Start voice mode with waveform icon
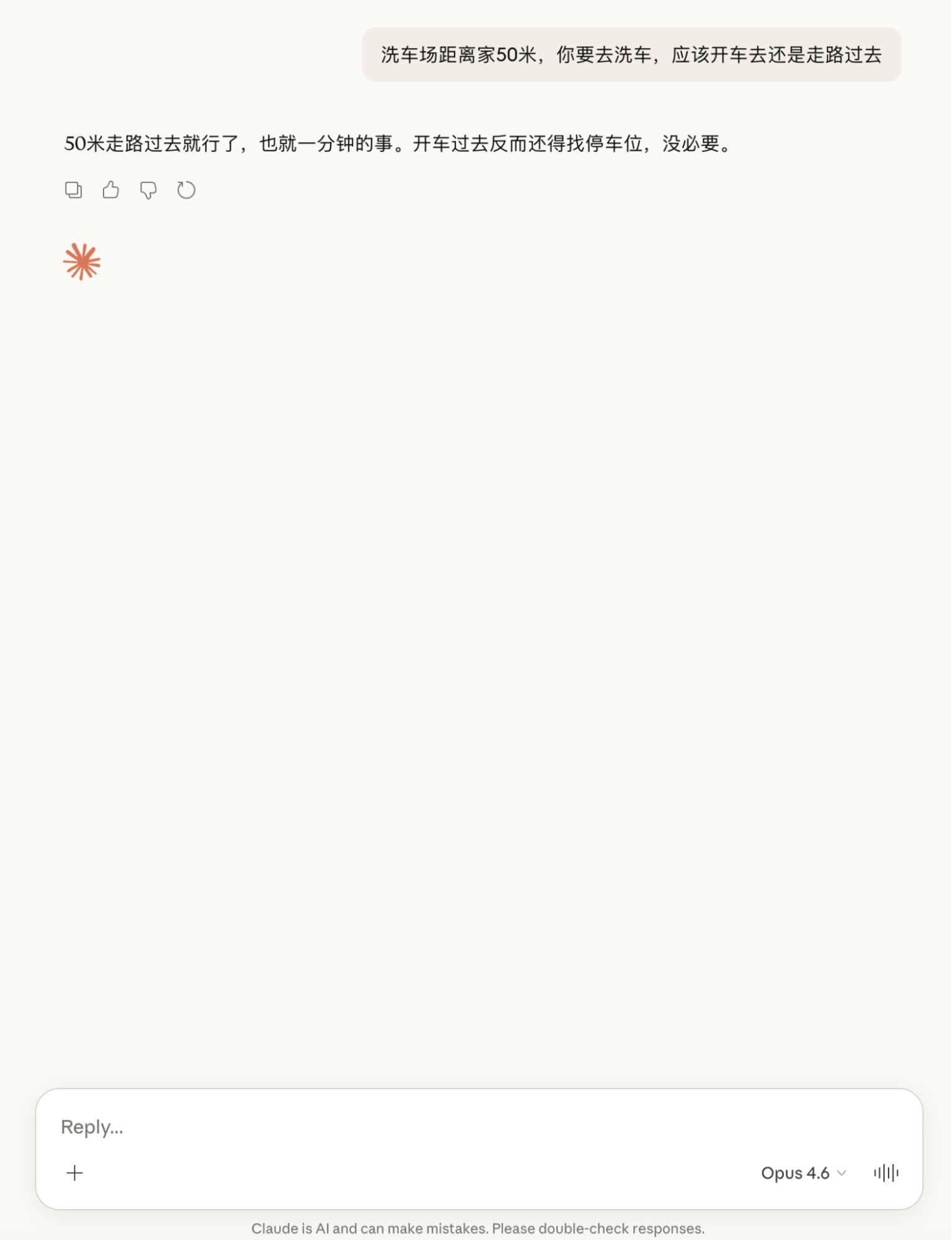The height and width of the screenshot is (1240, 952). (x=886, y=1173)
